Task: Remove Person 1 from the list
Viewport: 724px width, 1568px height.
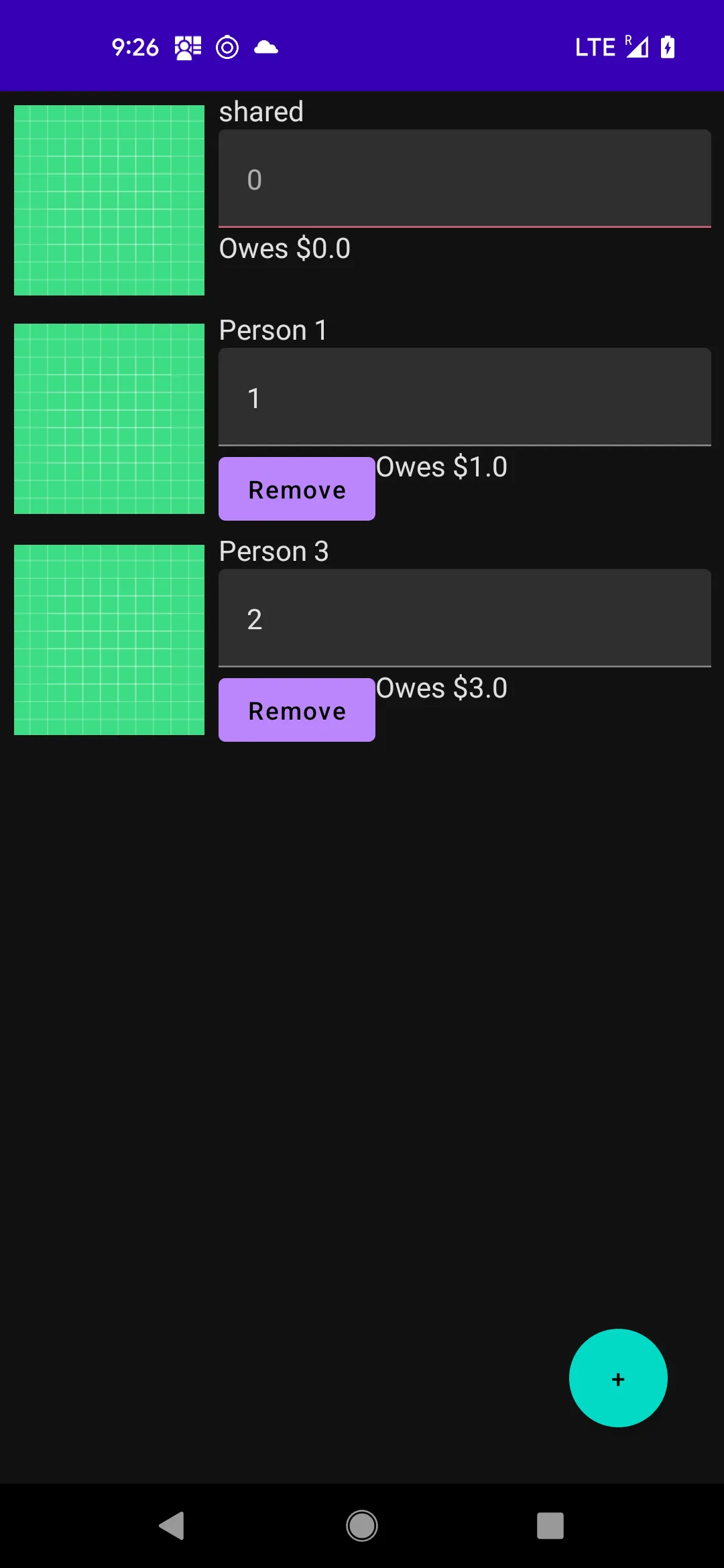Action: 297,489
